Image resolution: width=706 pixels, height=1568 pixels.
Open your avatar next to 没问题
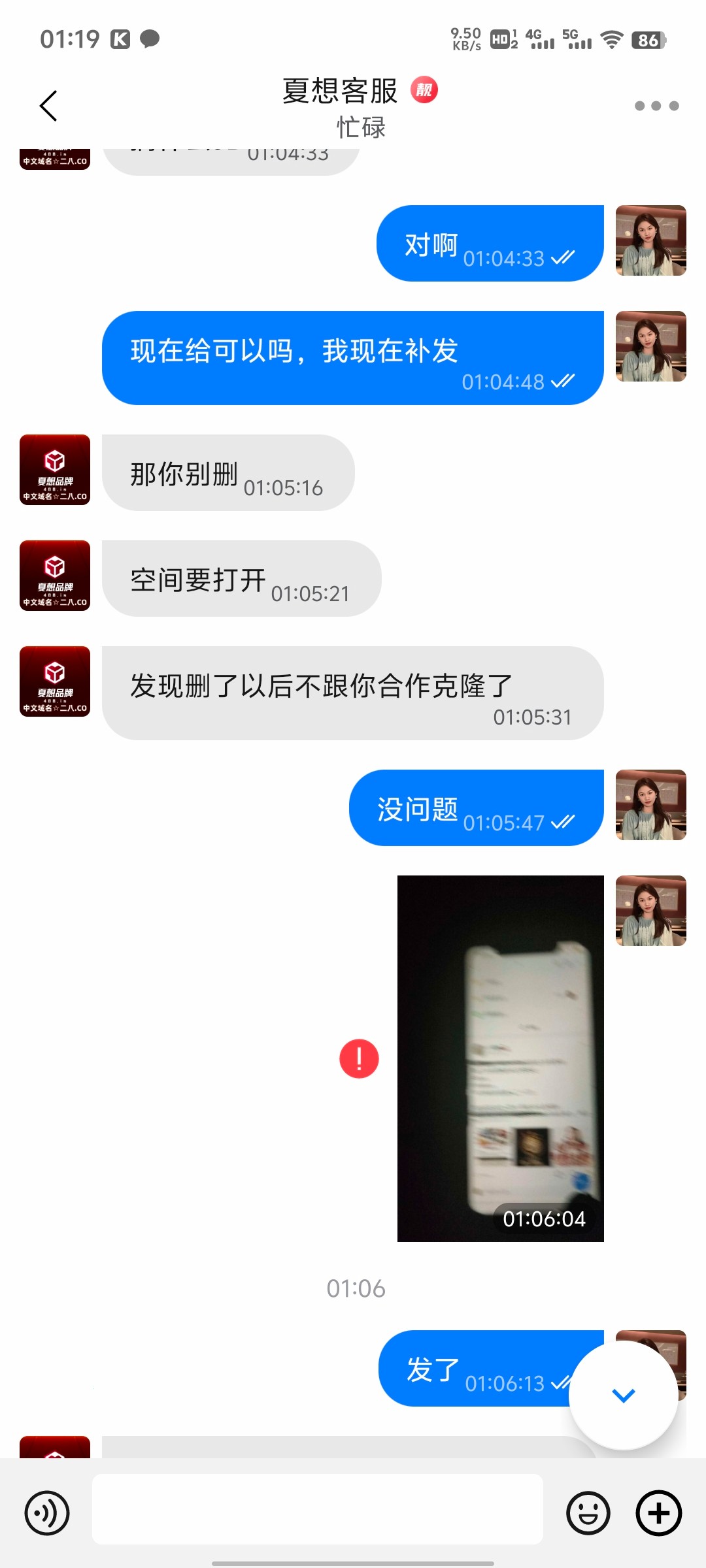point(650,805)
